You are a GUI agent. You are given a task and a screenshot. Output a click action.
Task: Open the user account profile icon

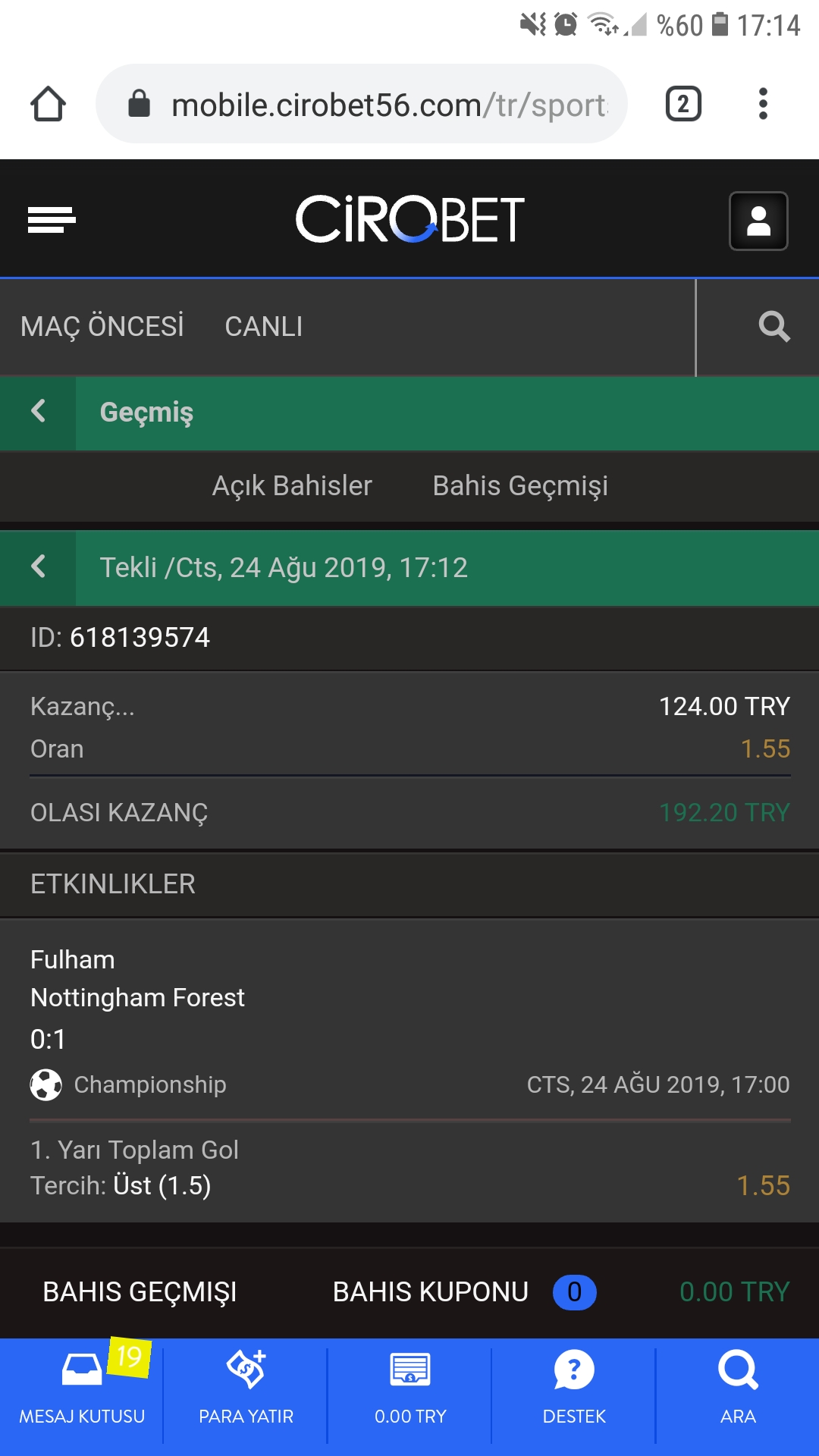[758, 221]
